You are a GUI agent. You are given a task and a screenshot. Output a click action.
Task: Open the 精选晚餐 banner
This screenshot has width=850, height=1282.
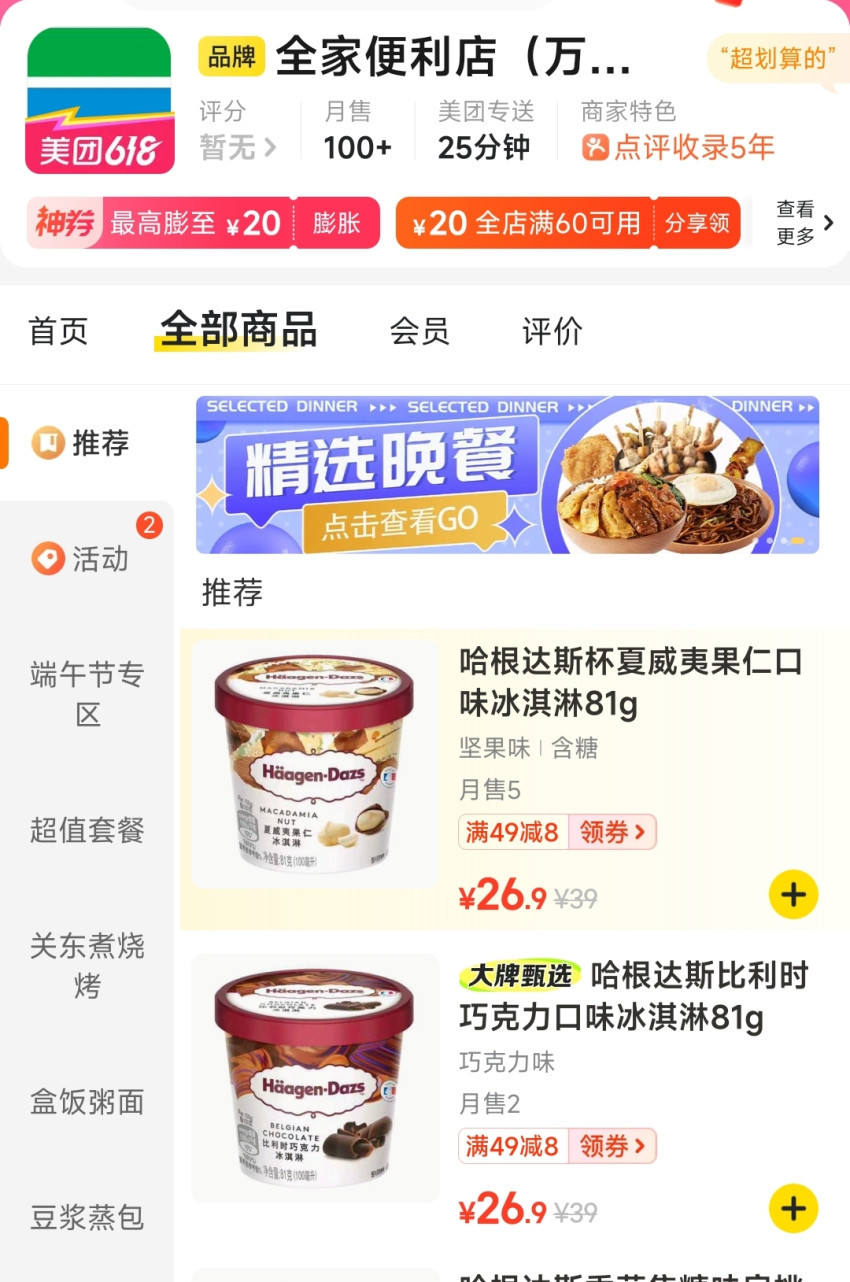pyautogui.click(x=507, y=475)
